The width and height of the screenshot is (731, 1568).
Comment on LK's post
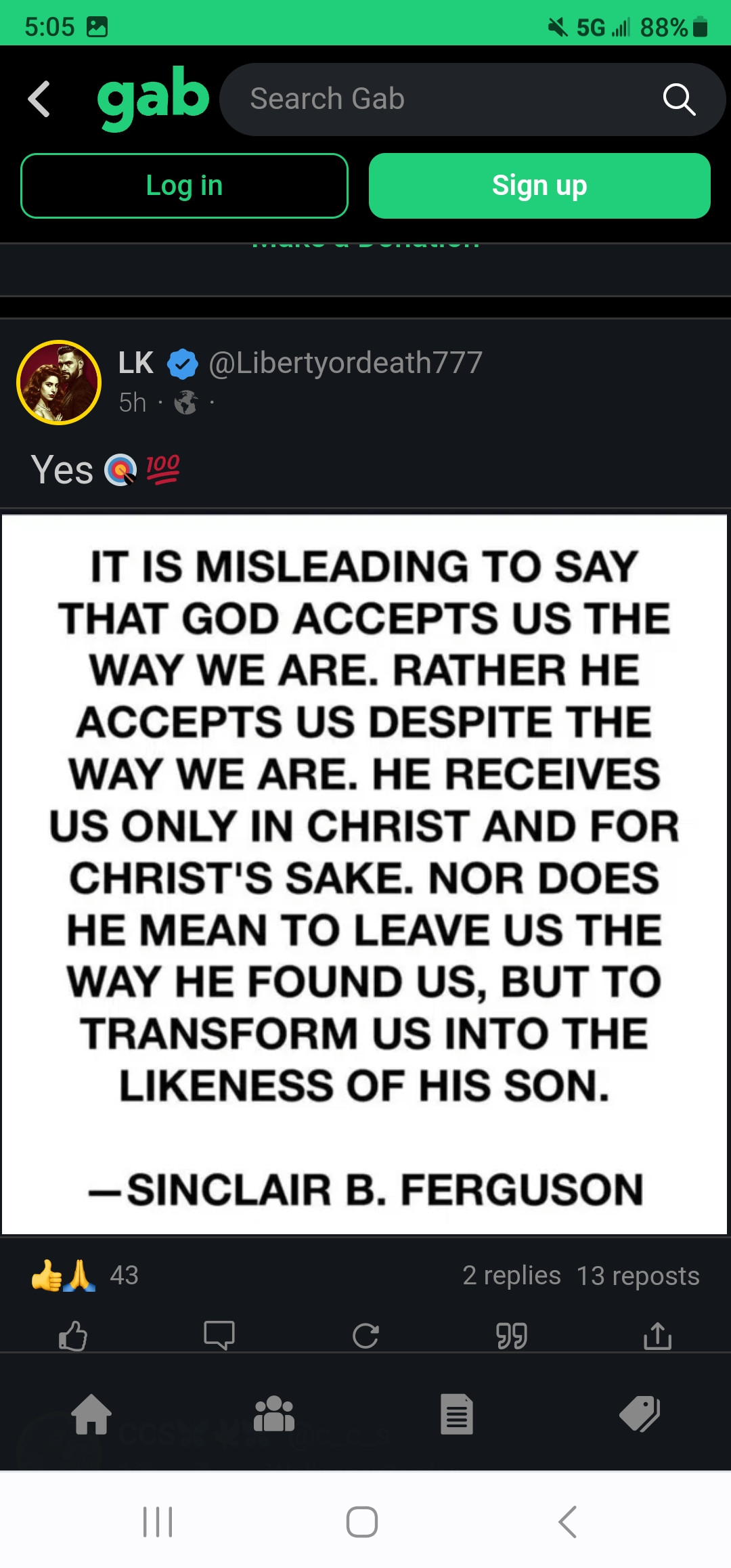[x=219, y=1336]
